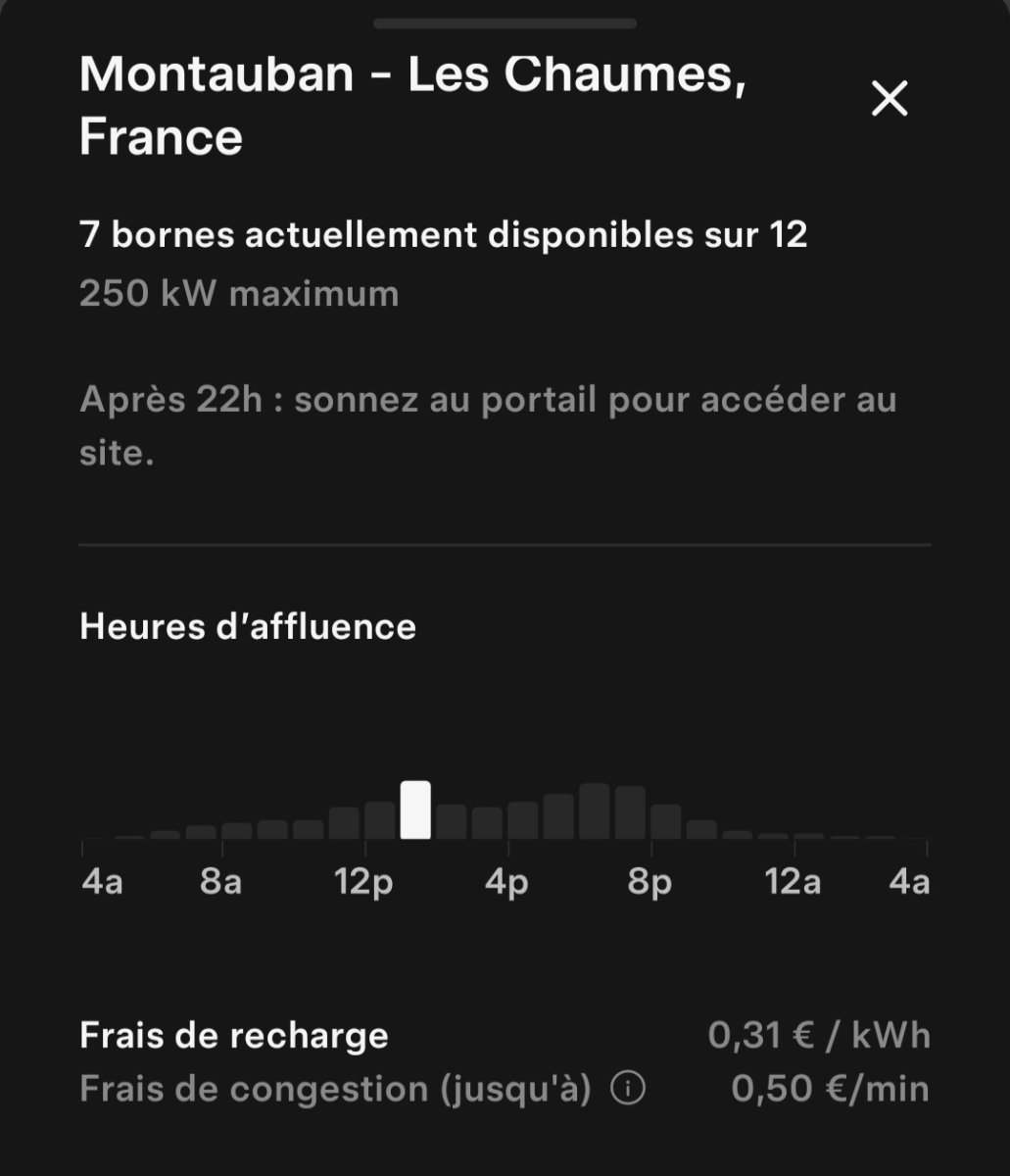Viewport: 1010px width, 1176px height.
Task: Close the Montauban charger details sheet
Action: pyautogui.click(x=890, y=99)
